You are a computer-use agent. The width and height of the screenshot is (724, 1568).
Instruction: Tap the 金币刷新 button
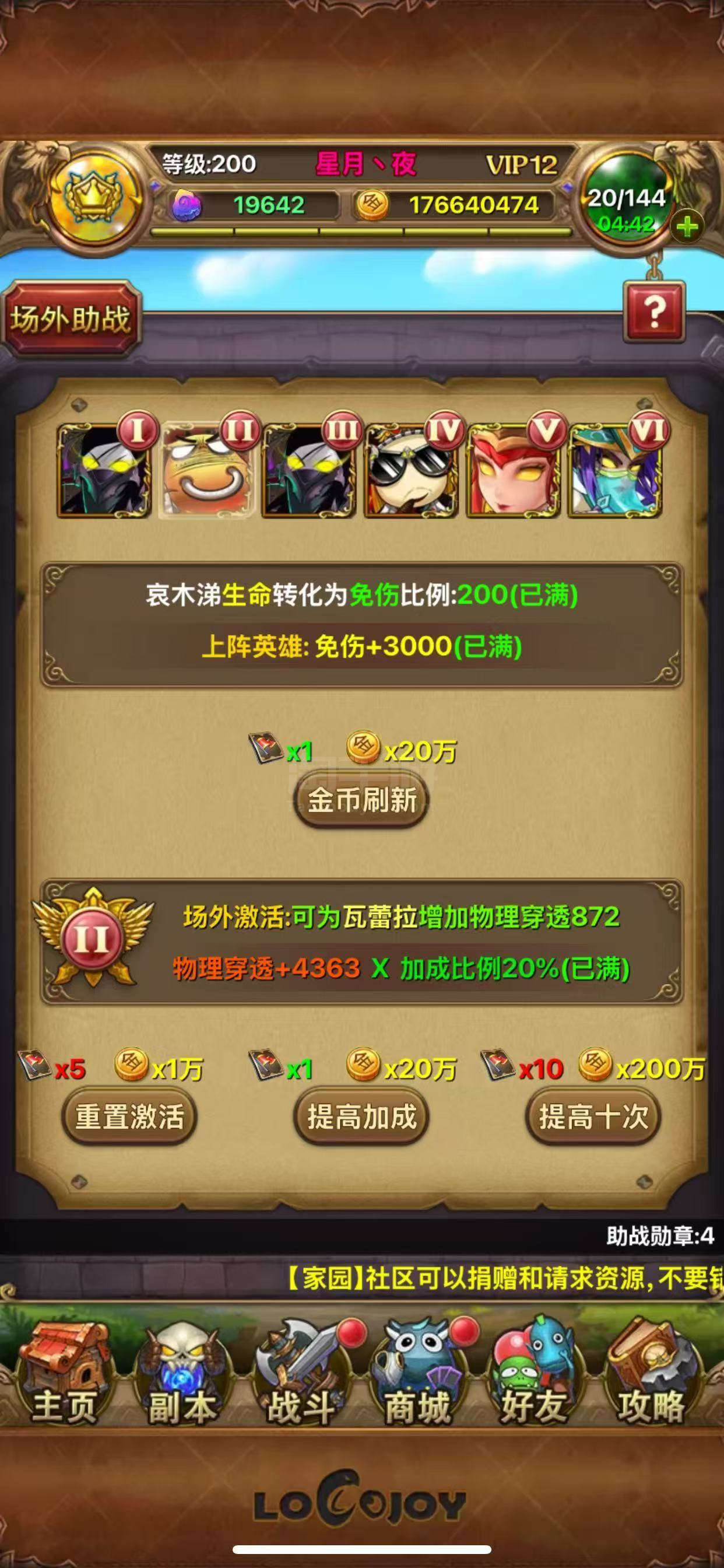[x=362, y=801]
